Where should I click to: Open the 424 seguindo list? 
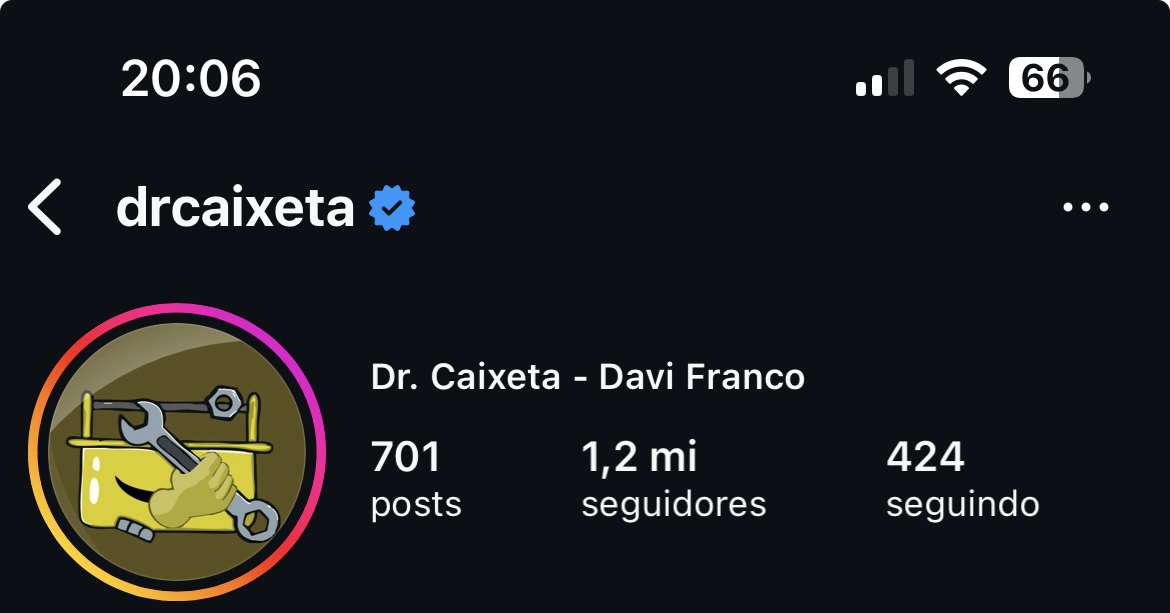[962, 480]
